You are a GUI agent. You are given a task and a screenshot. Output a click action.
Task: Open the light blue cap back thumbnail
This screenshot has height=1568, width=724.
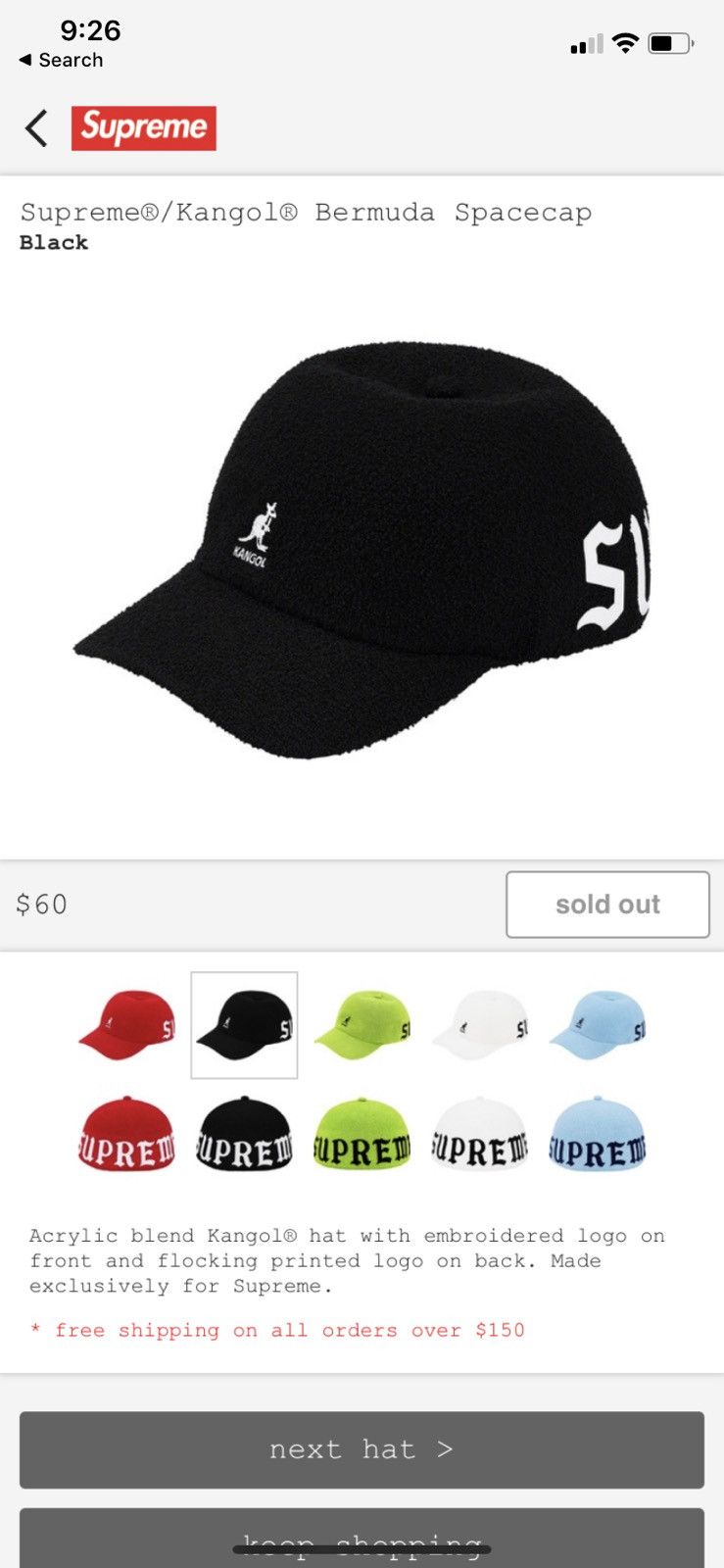tap(597, 1135)
